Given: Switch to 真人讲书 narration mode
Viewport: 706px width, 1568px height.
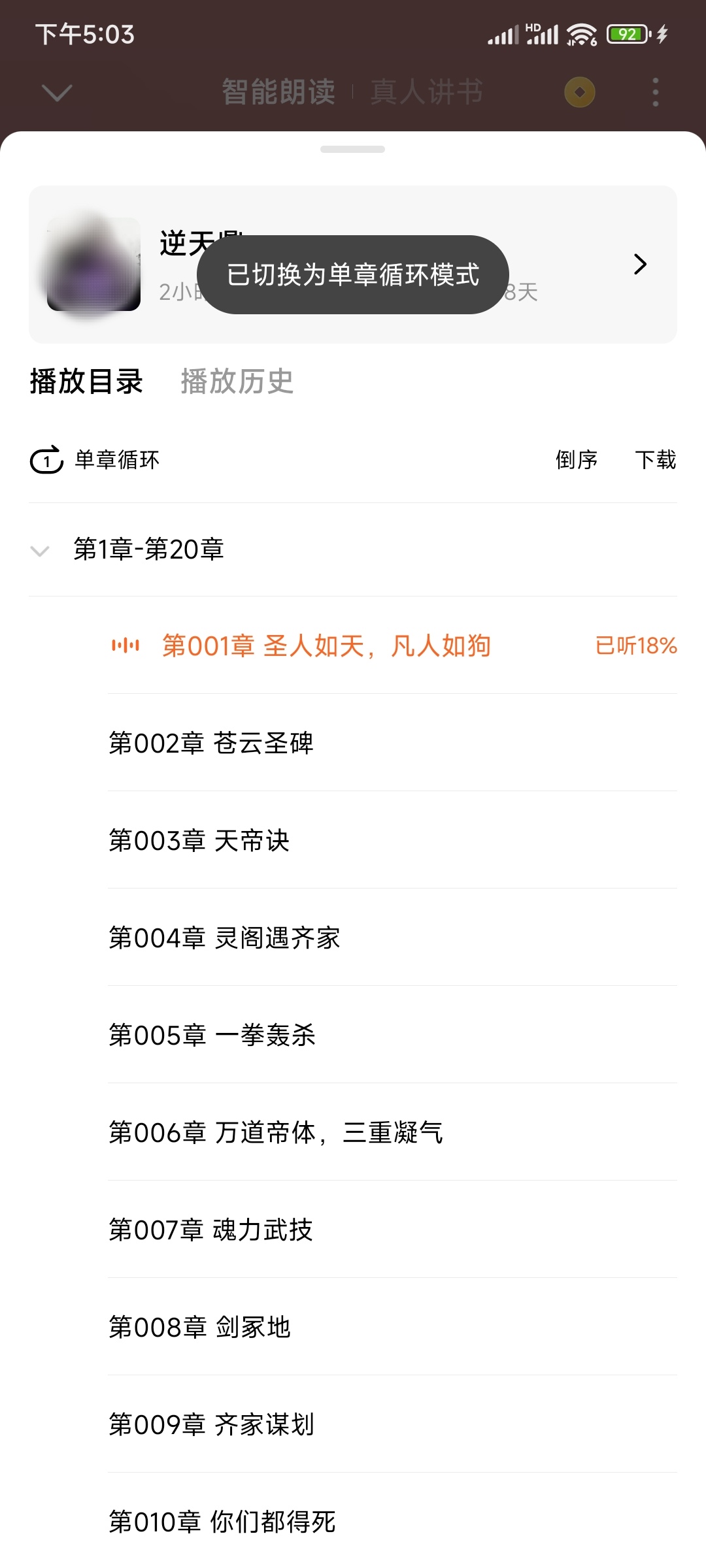Looking at the screenshot, I should (x=426, y=93).
